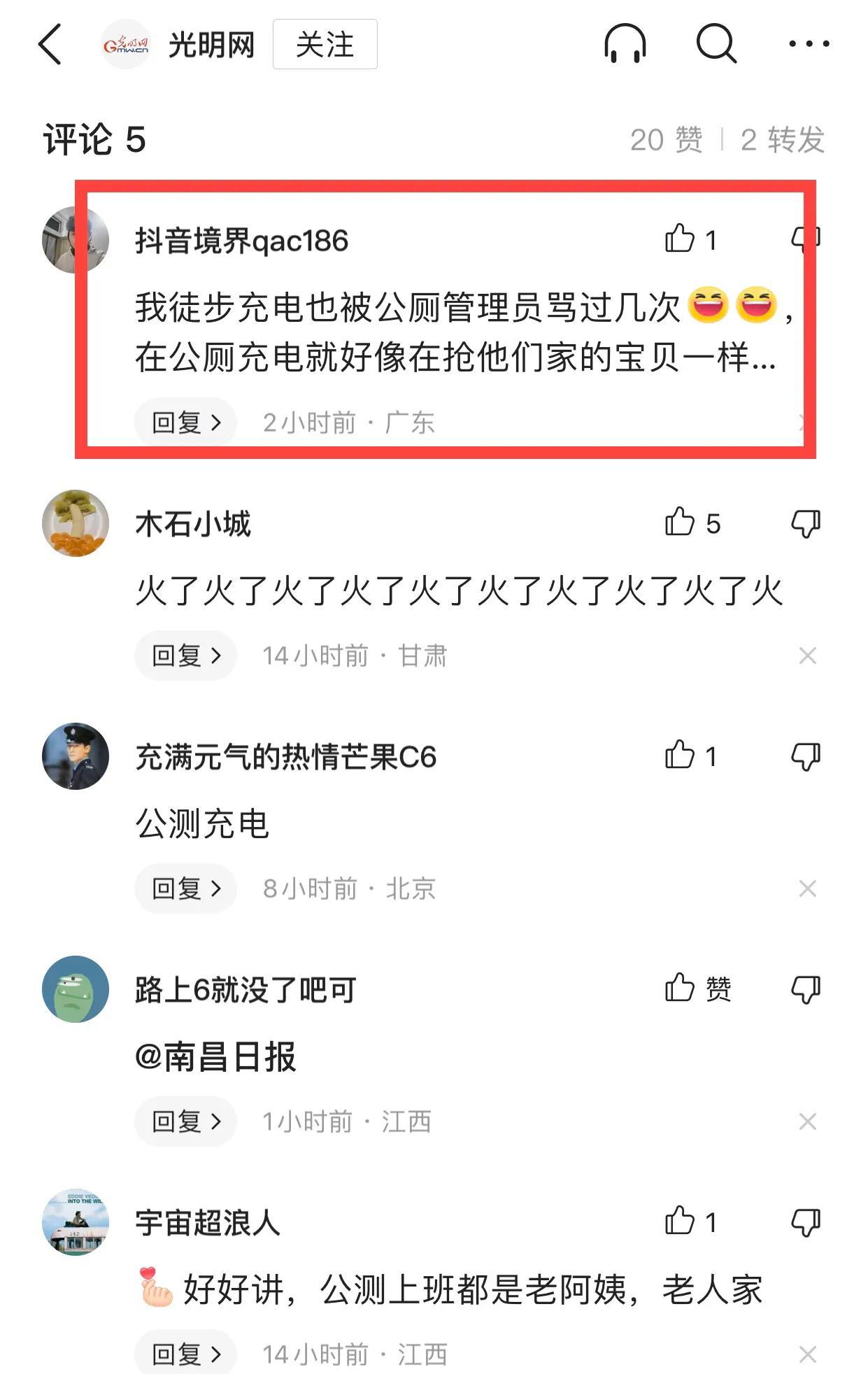This screenshot has width=868, height=1374.
Task: Open the @南昌日报 mention link
Action: pos(215,1056)
